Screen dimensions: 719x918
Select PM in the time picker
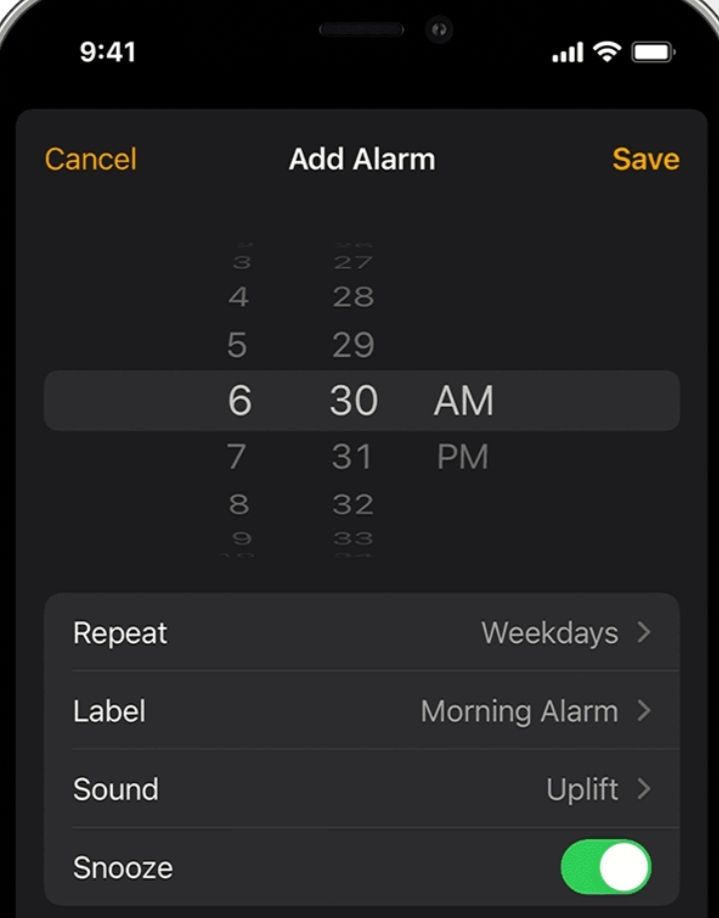point(462,457)
